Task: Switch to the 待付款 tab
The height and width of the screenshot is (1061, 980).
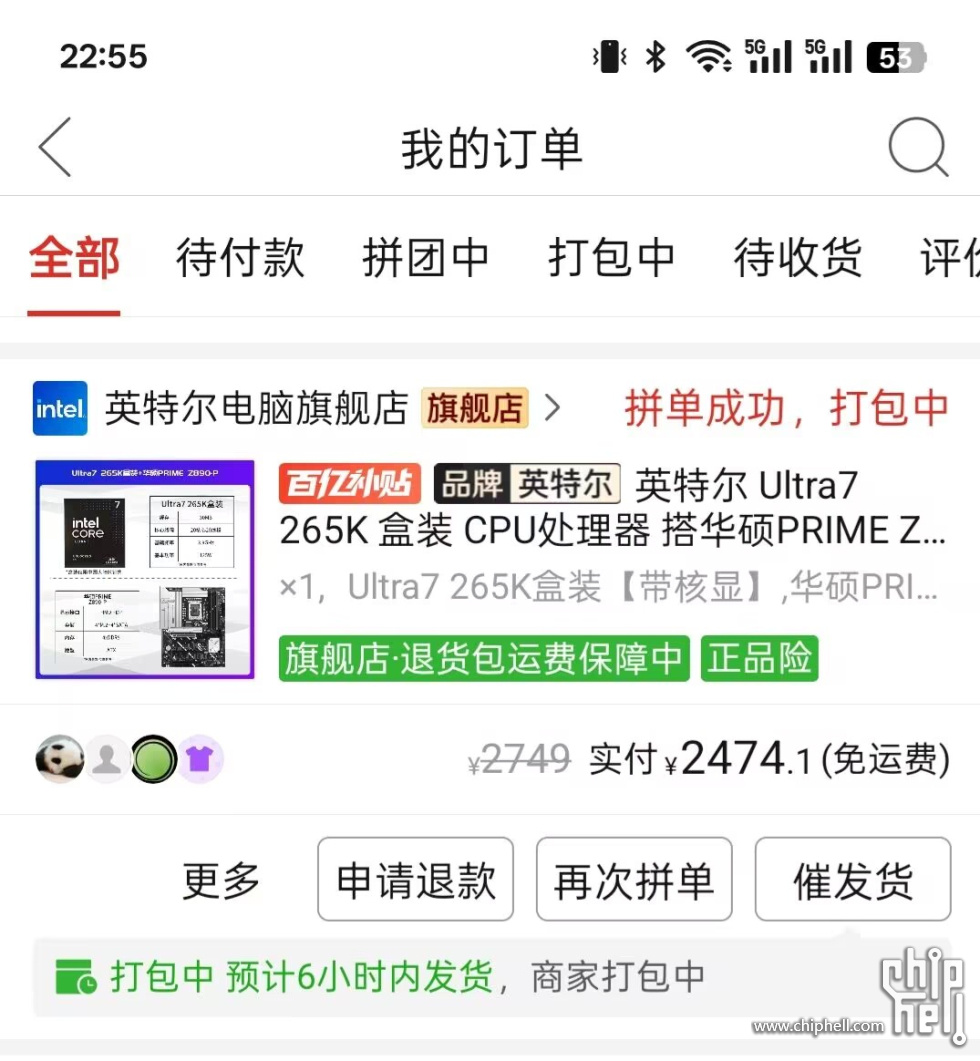Action: pyautogui.click(x=240, y=258)
